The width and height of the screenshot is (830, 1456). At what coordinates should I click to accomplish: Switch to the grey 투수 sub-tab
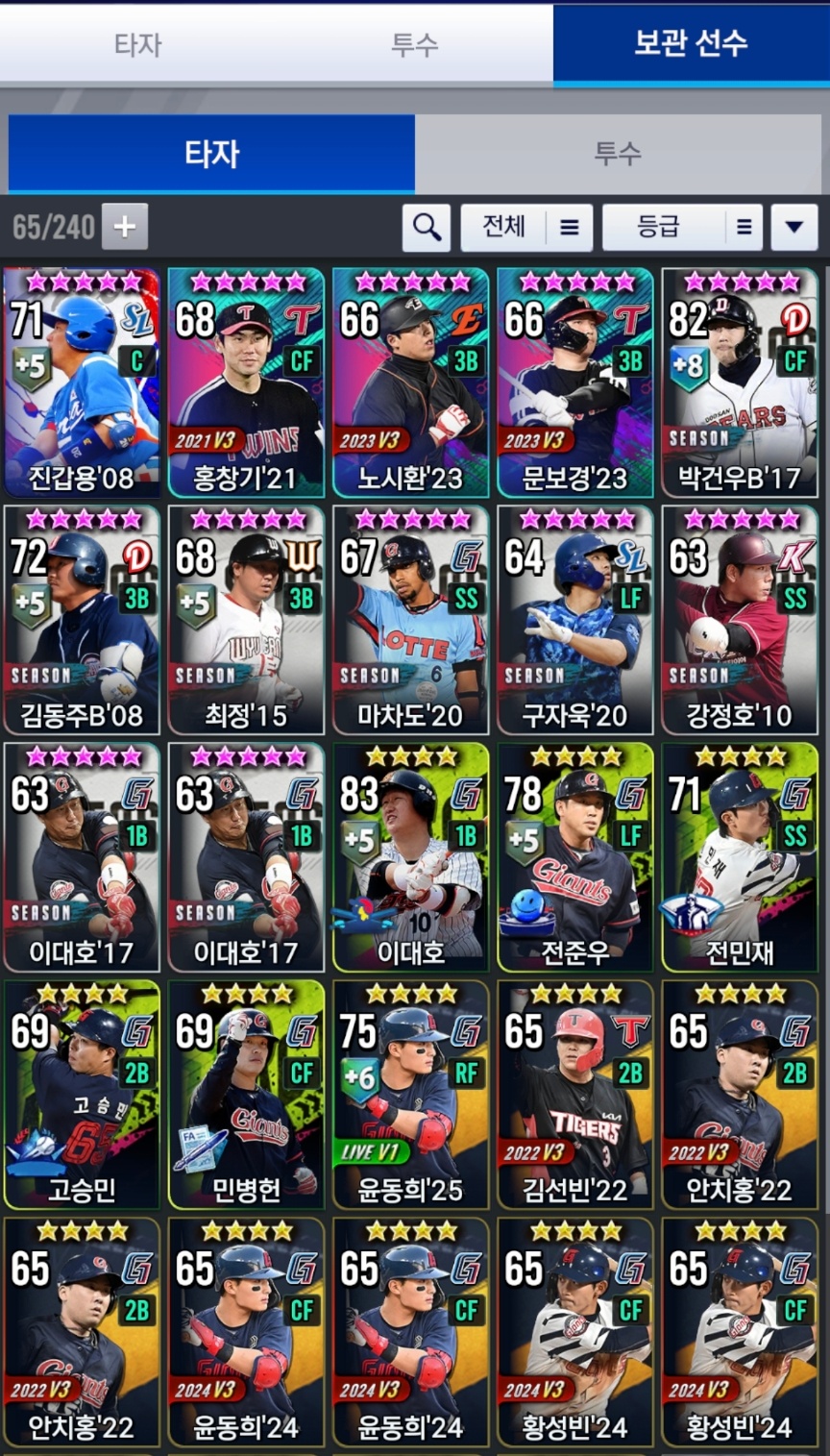click(x=617, y=154)
